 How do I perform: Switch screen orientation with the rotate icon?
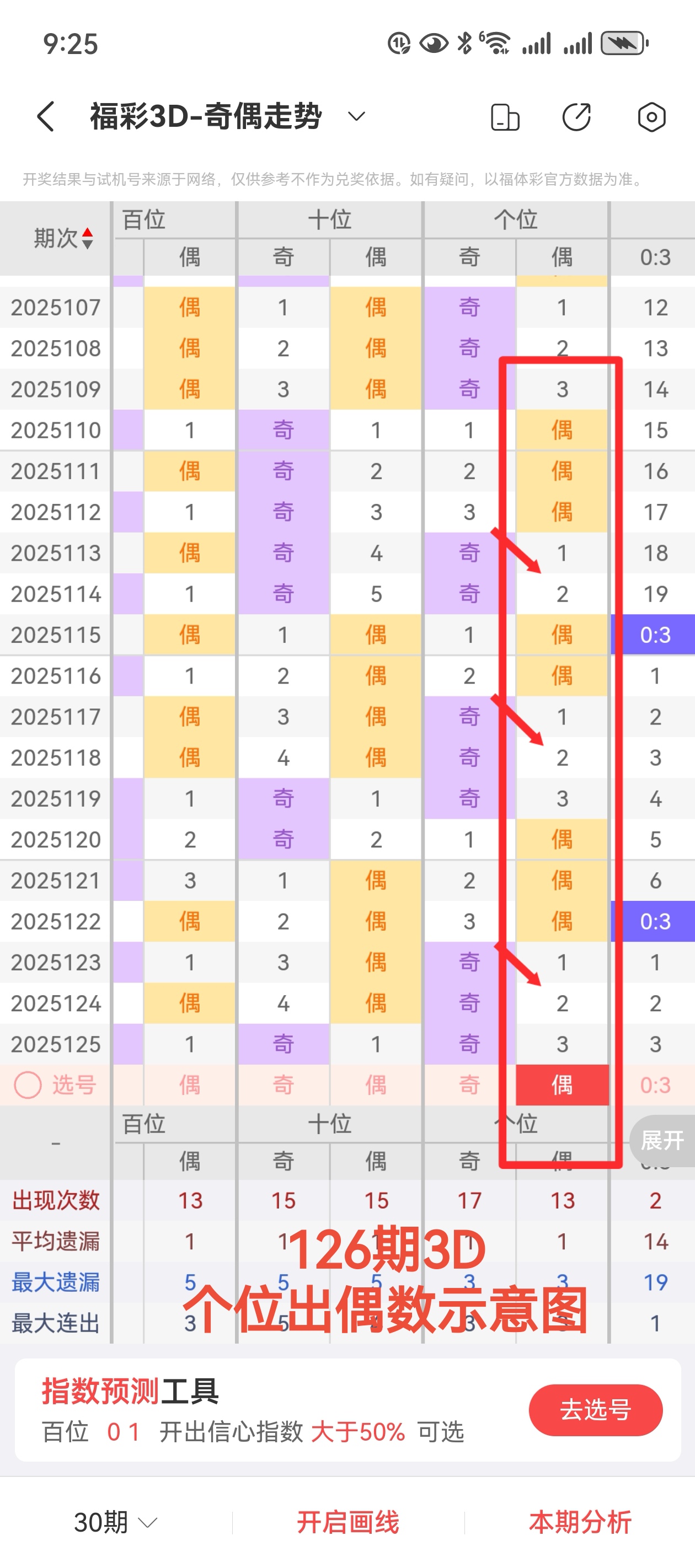pos(504,117)
